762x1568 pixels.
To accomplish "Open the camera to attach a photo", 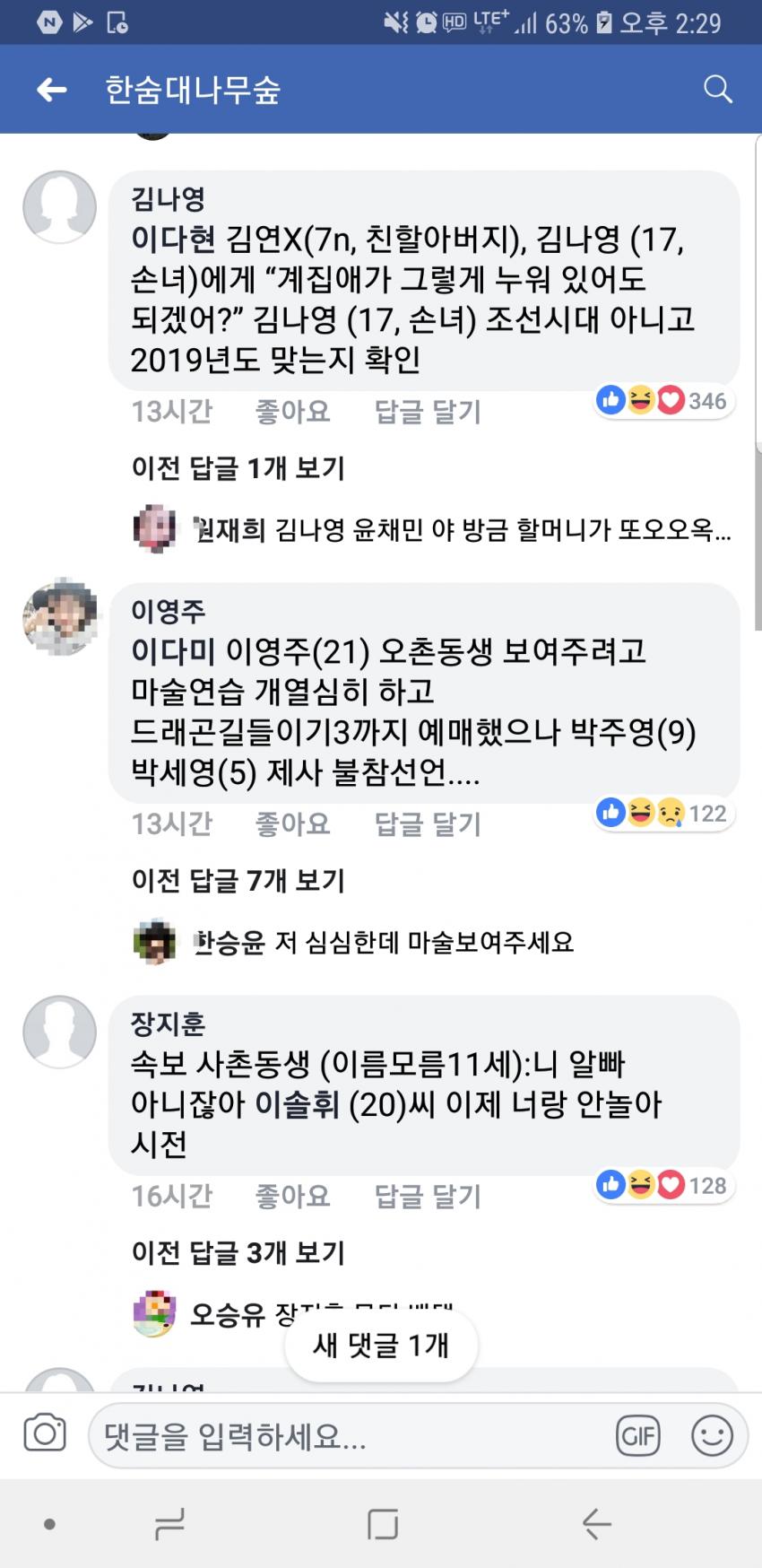I will (45, 1433).
